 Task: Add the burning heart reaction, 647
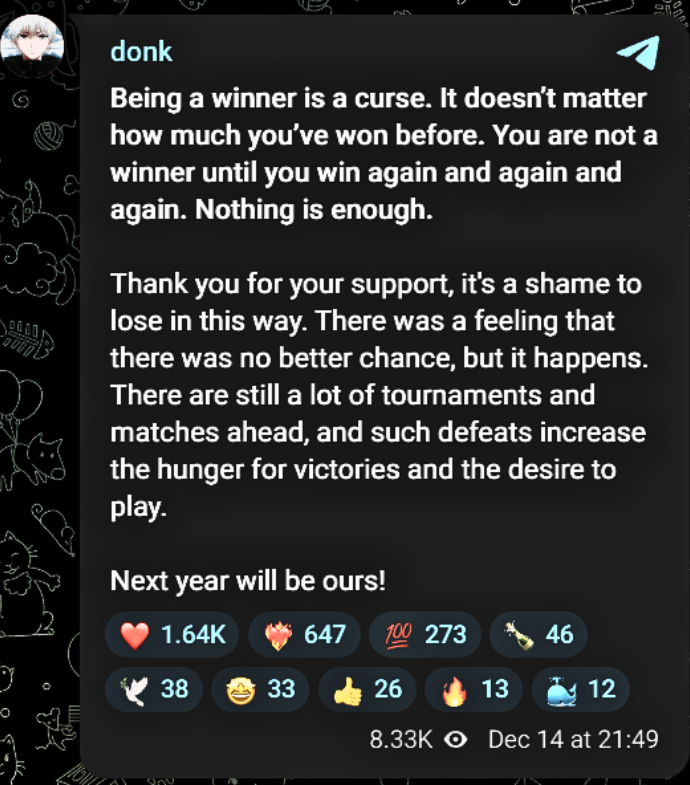point(304,634)
